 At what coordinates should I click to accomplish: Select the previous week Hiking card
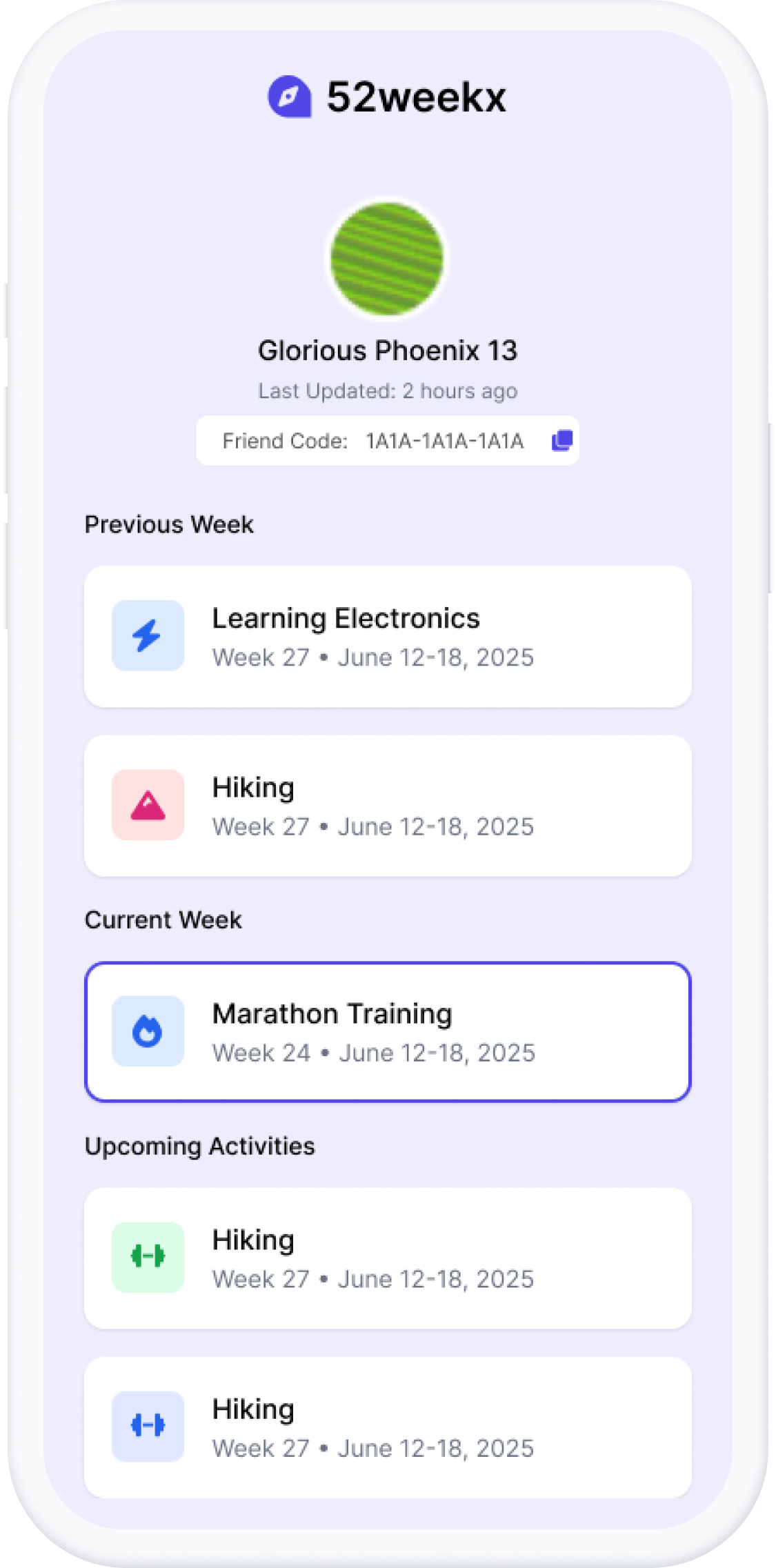click(x=388, y=806)
